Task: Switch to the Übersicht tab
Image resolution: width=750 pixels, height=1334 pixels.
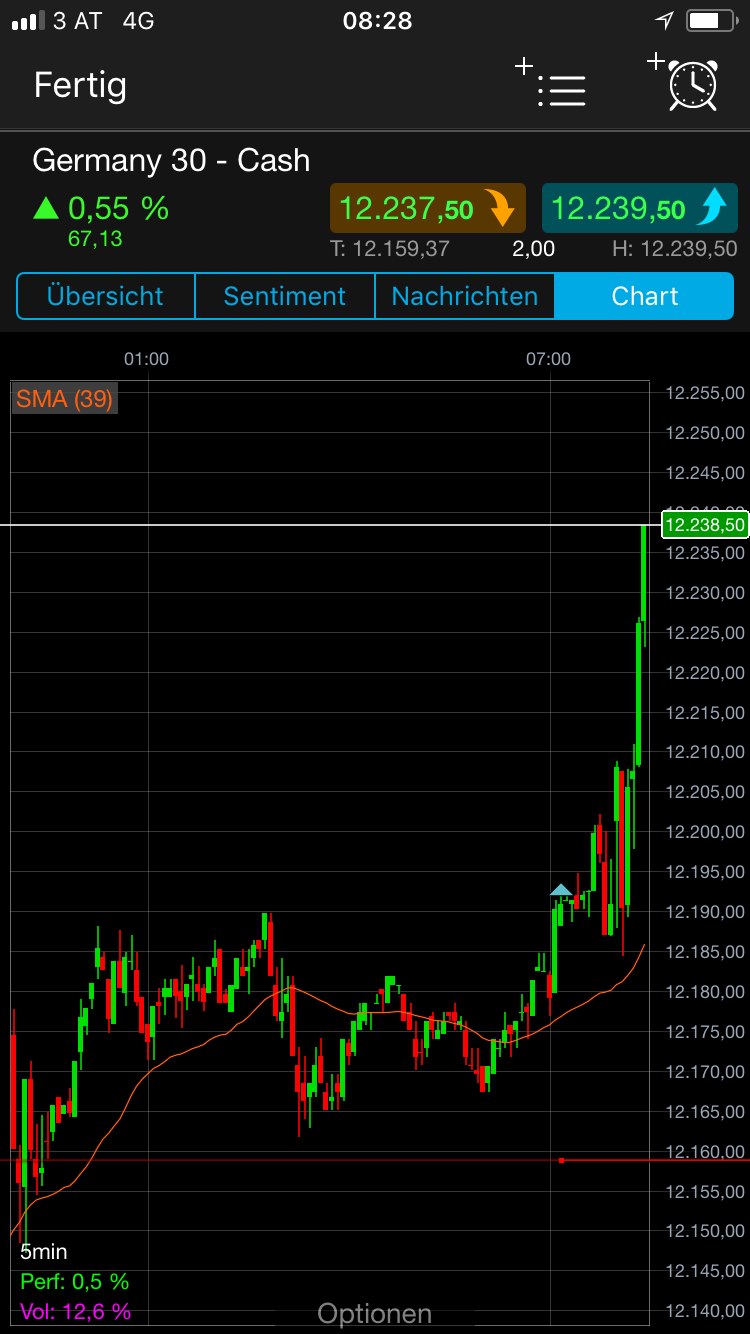Action: (x=104, y=296)
